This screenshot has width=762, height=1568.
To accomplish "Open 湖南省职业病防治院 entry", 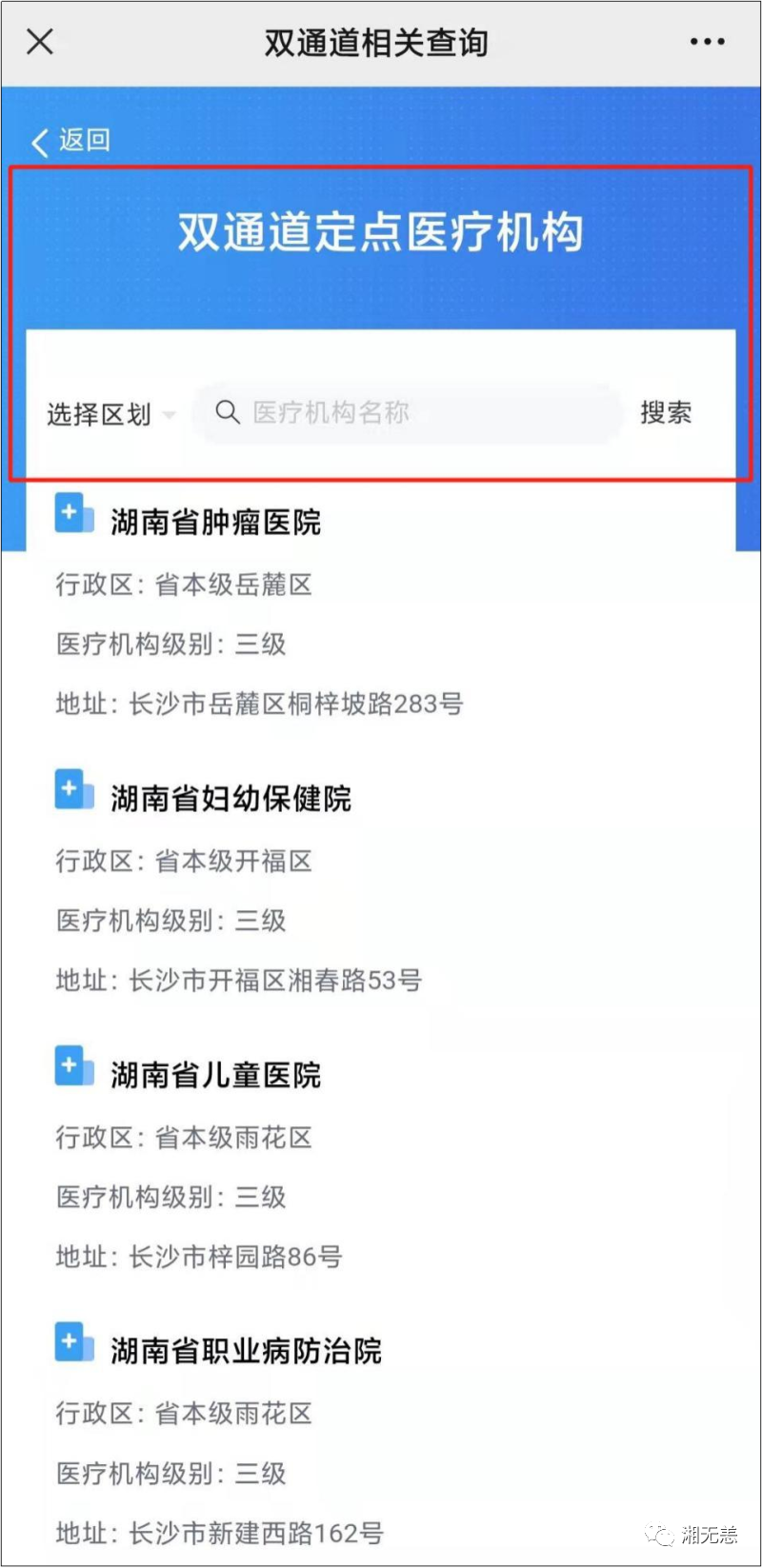I will coord(246,1350).
